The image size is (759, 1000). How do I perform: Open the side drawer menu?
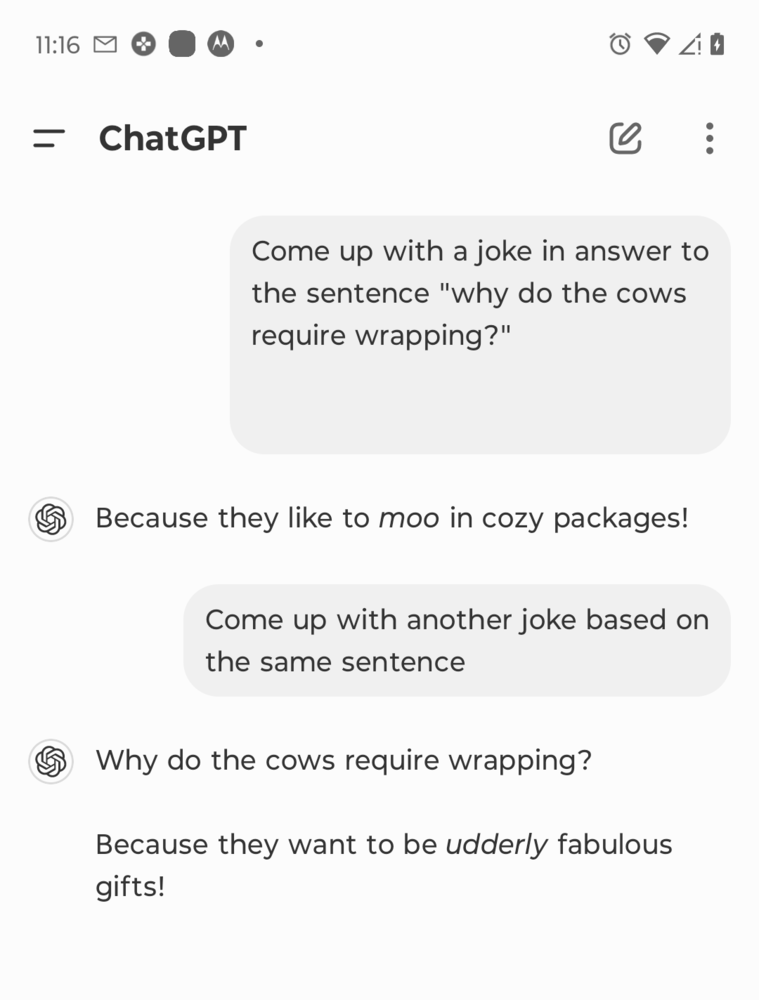(48, 139)
